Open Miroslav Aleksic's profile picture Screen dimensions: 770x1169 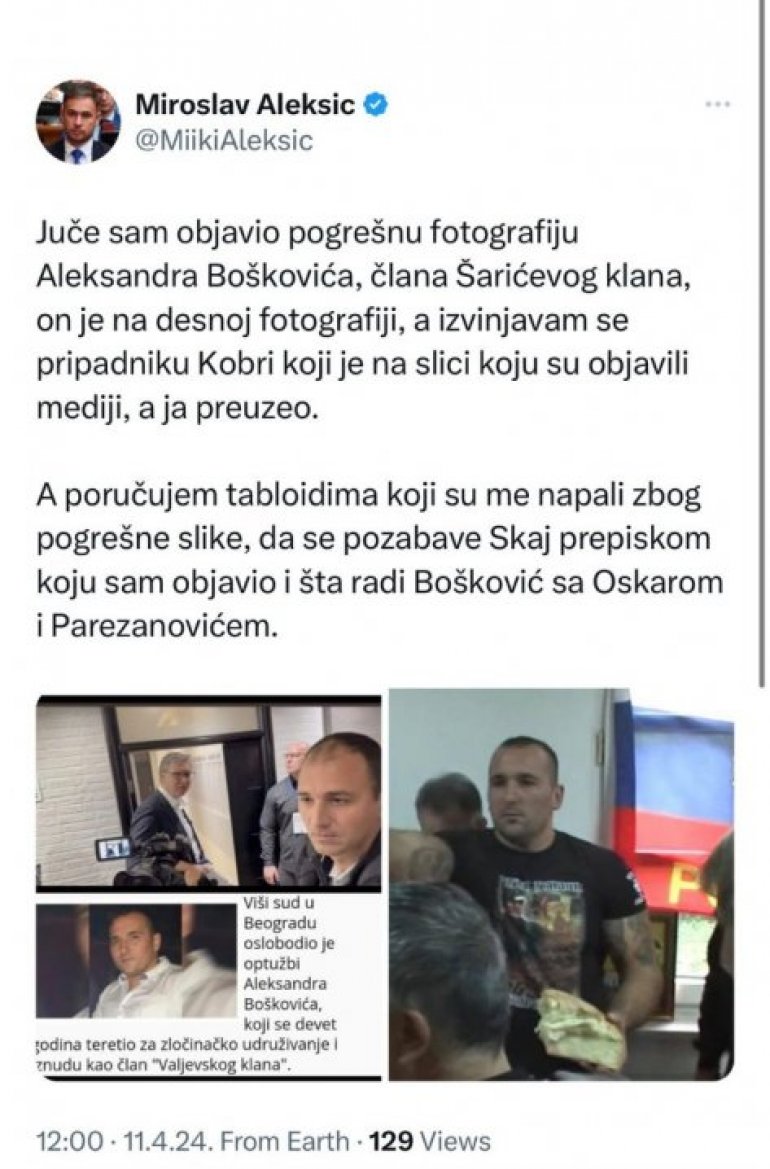pos(78,122)
